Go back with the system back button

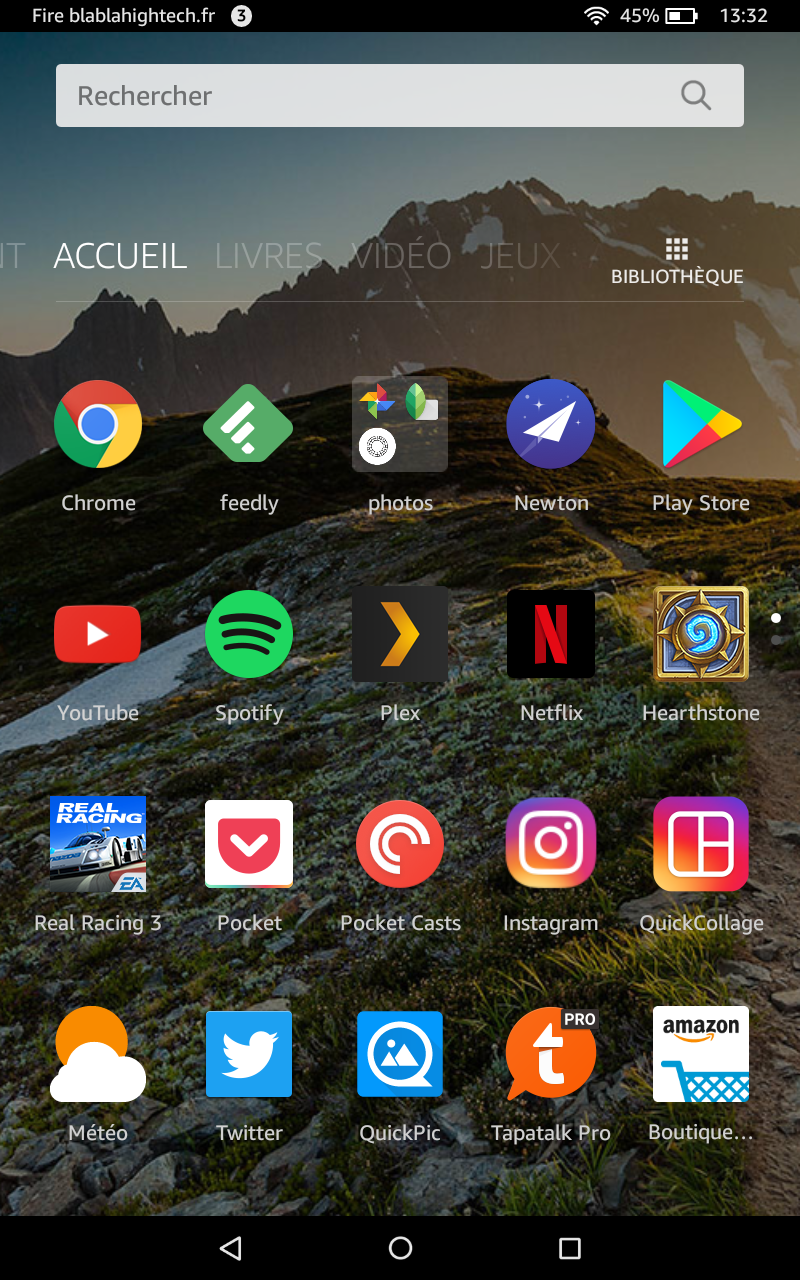click(x=231, y=1247)
